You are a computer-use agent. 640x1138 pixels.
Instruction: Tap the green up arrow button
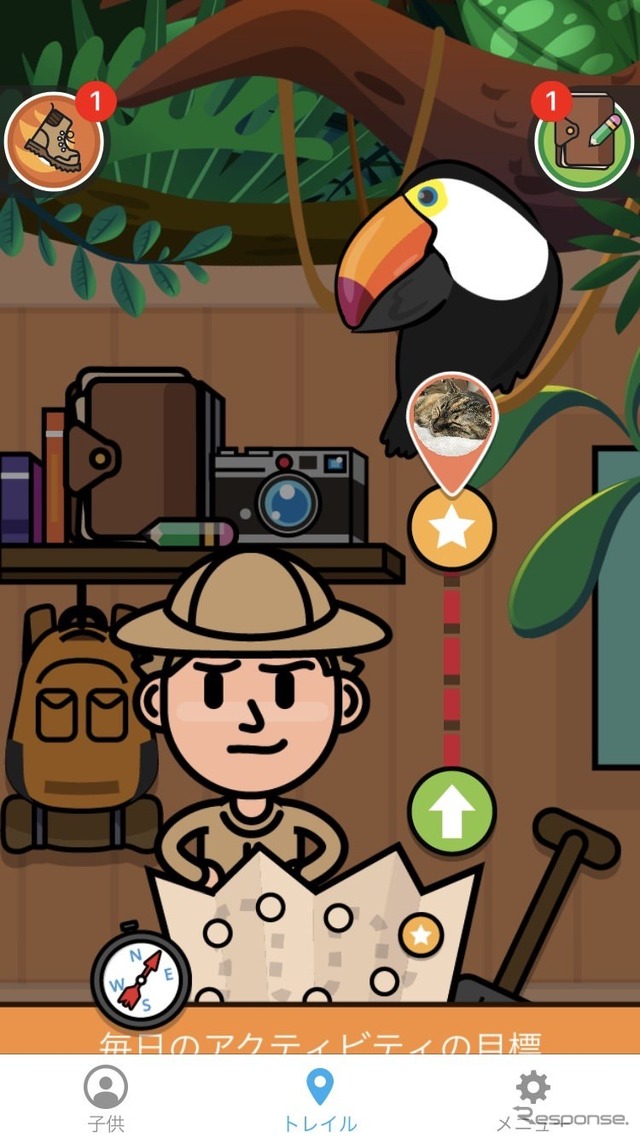452,810
